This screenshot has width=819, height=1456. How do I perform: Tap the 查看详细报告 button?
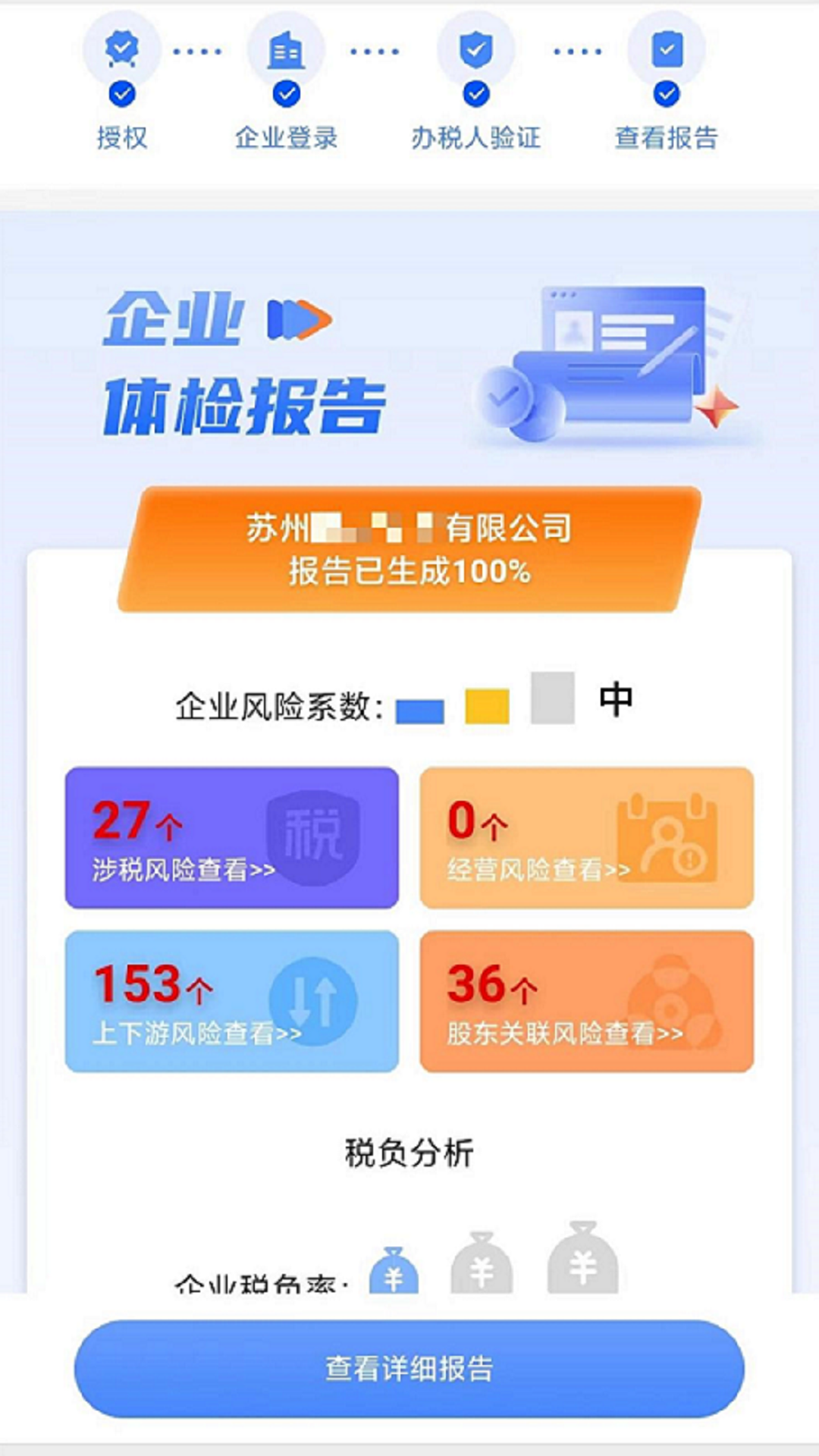[409, 1368]
